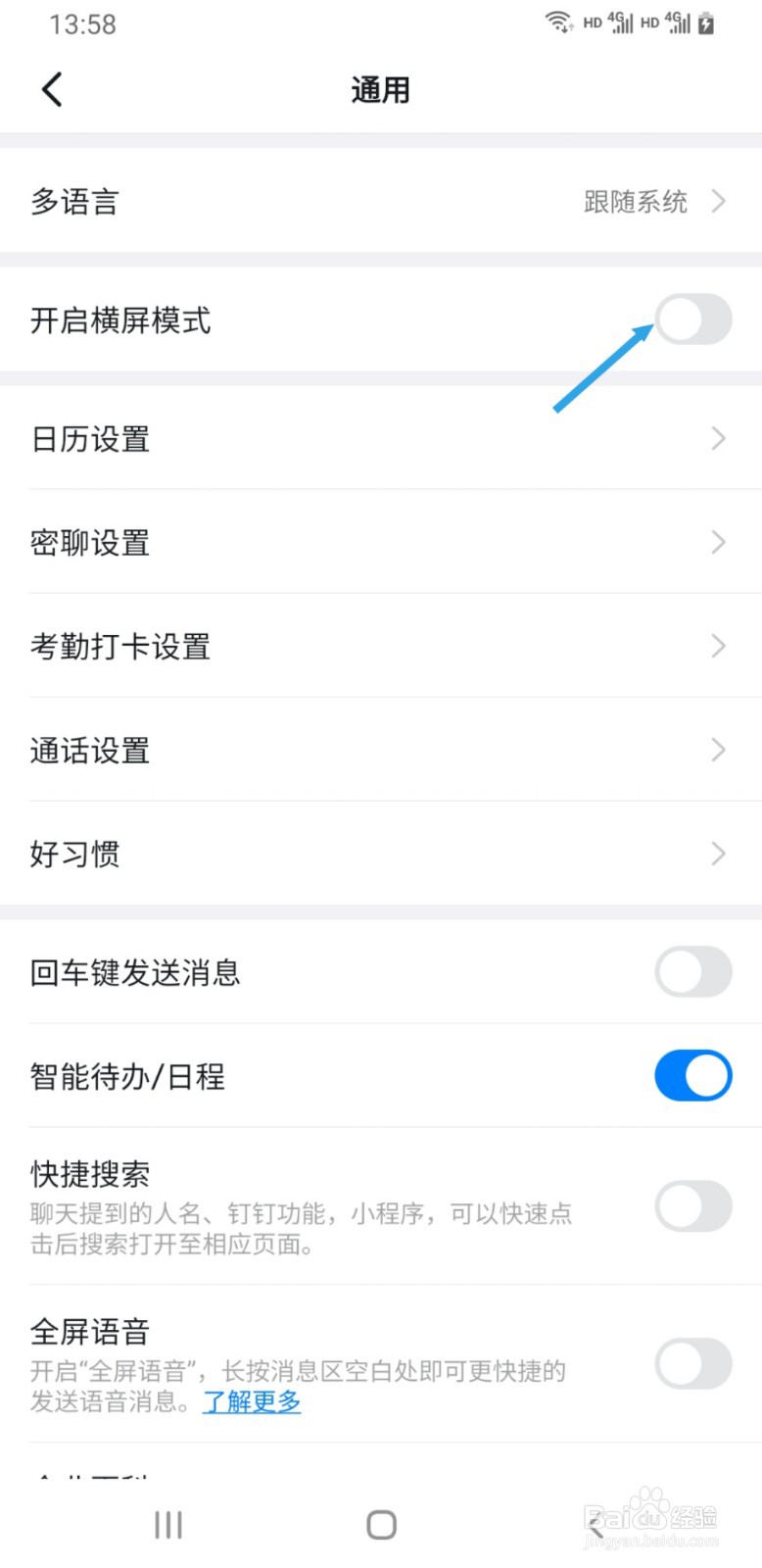The width and height of the screenshot is (762, 1568).
Task: Disable the 智能待办/日程 switch
Action: coord(692,1074)
